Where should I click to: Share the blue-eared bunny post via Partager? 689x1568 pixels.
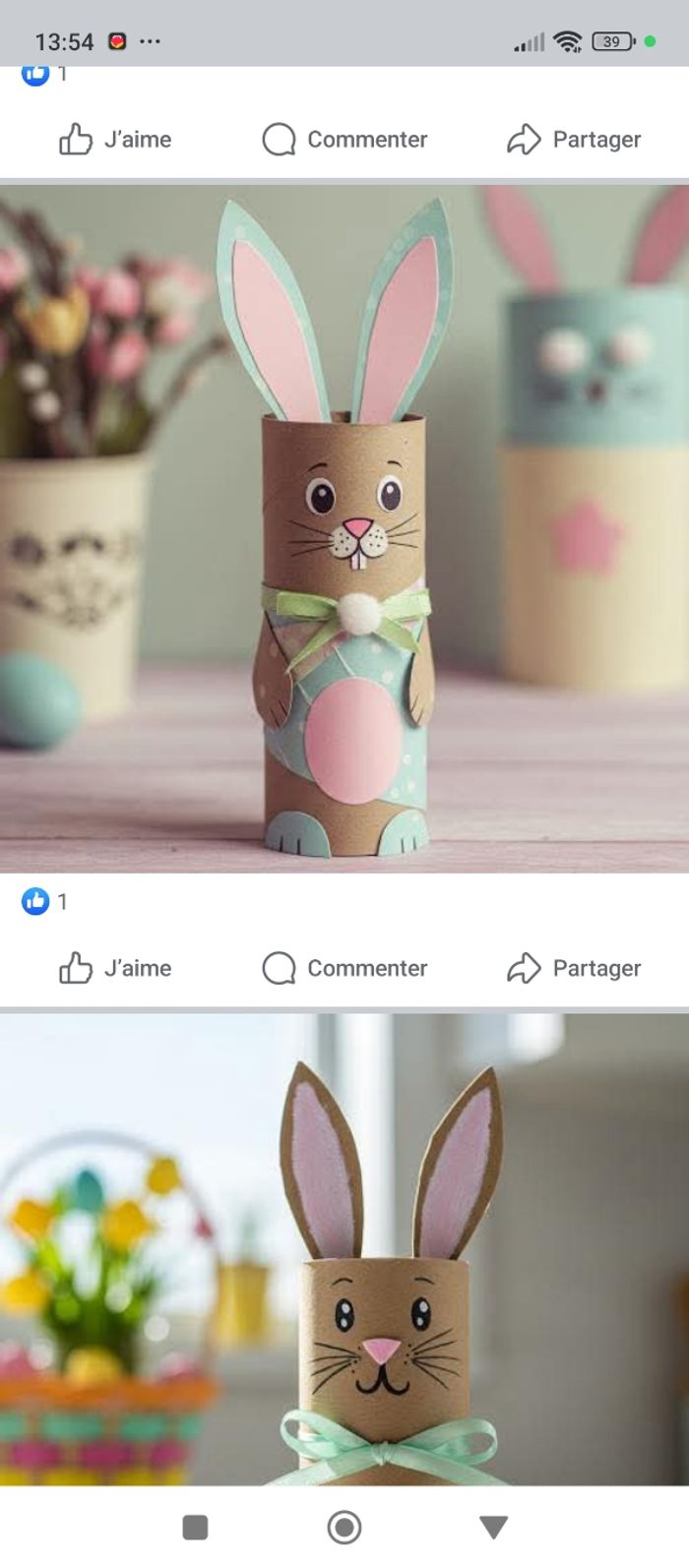574,969
